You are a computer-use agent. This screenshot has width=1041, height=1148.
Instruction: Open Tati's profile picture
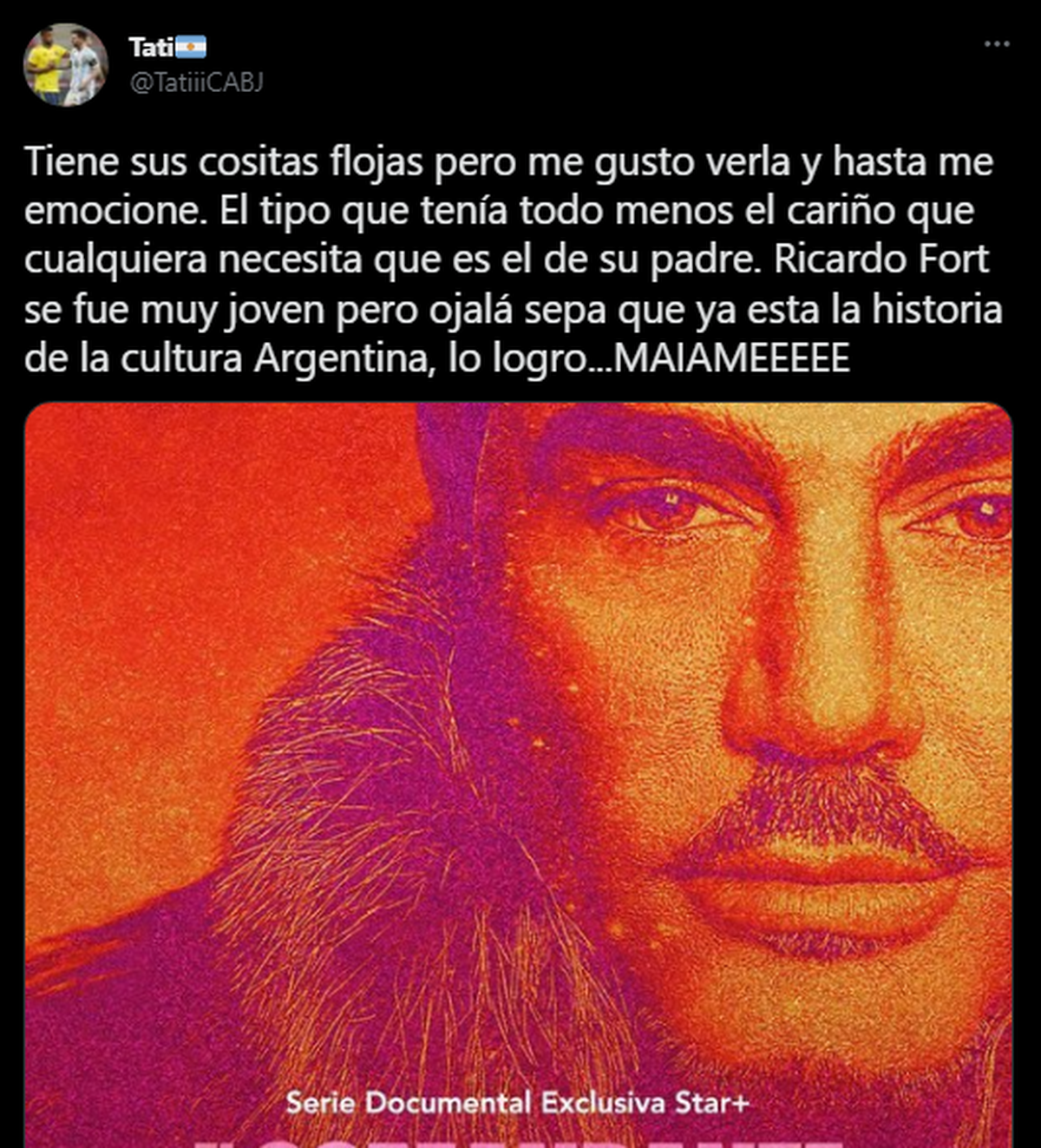point(65,65)
